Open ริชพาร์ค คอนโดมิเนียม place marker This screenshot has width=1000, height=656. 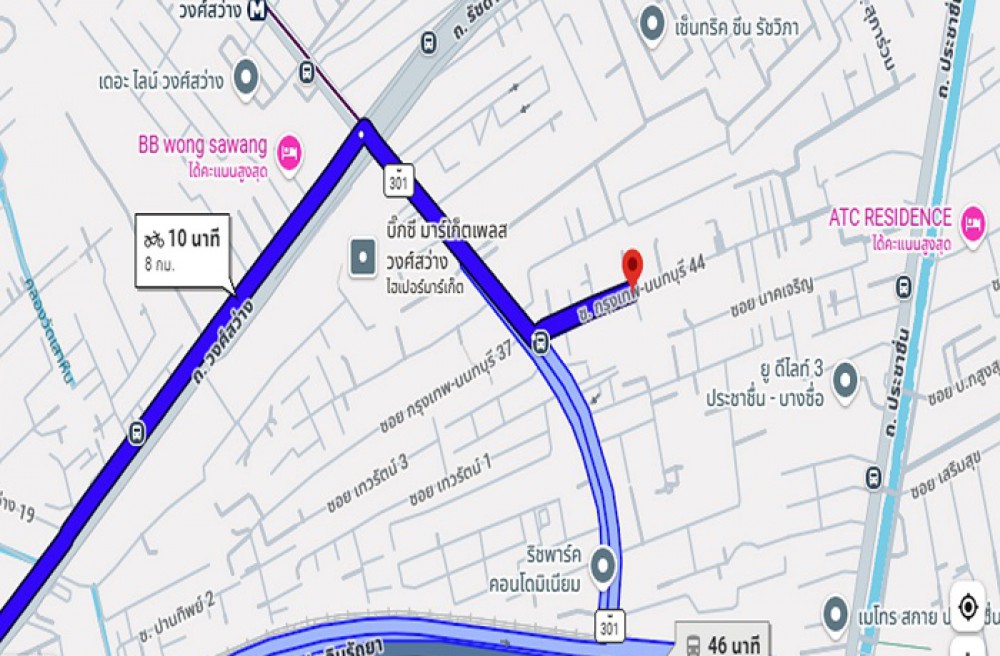(x=603, y=566)
